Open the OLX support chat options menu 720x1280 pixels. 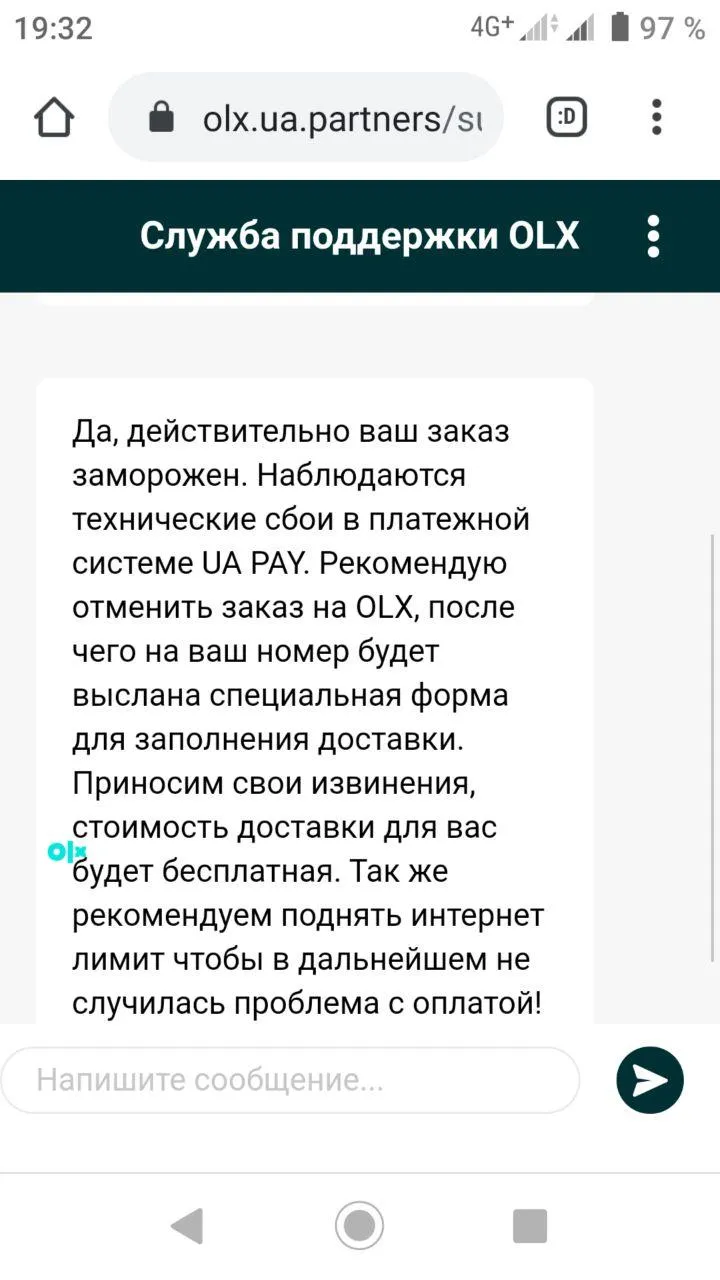point(654,237)
